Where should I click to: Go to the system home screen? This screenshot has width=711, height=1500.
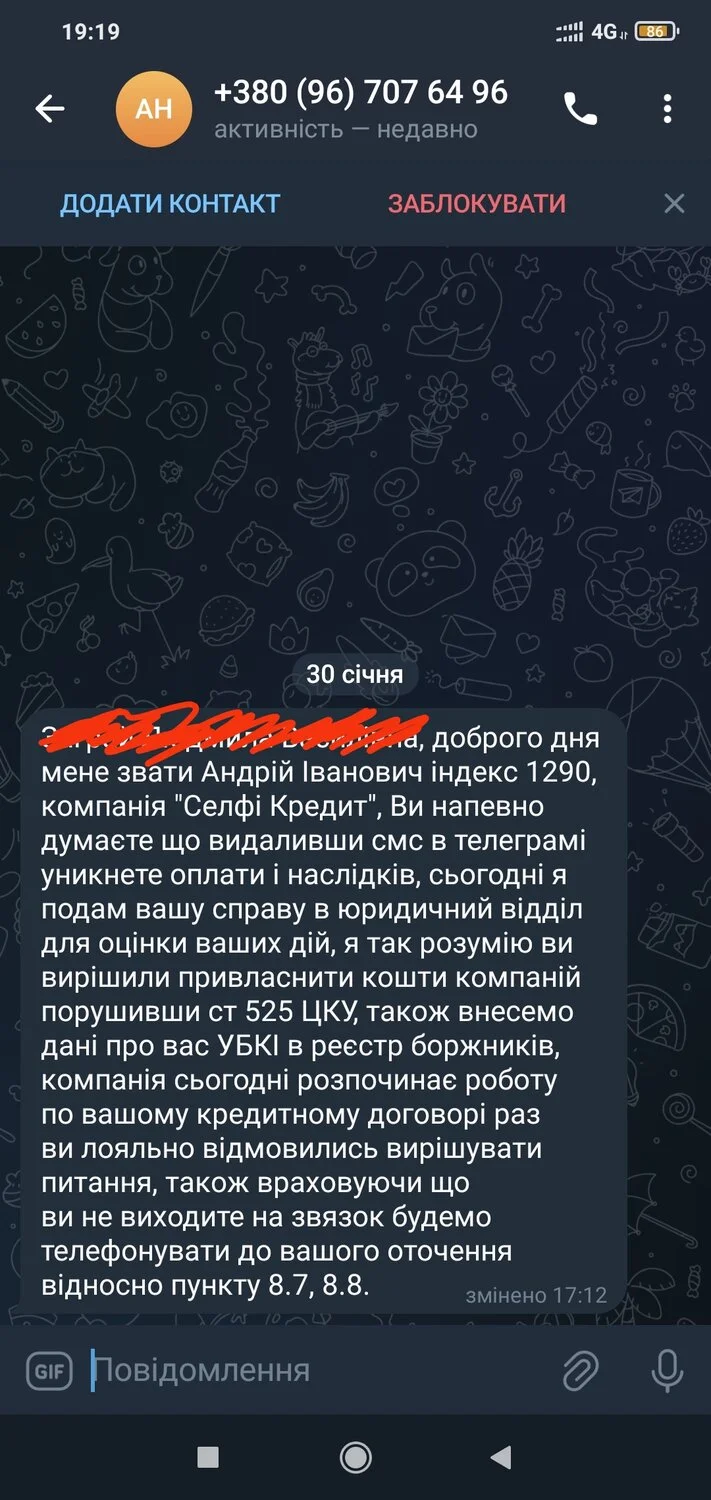click(356, 1457)
